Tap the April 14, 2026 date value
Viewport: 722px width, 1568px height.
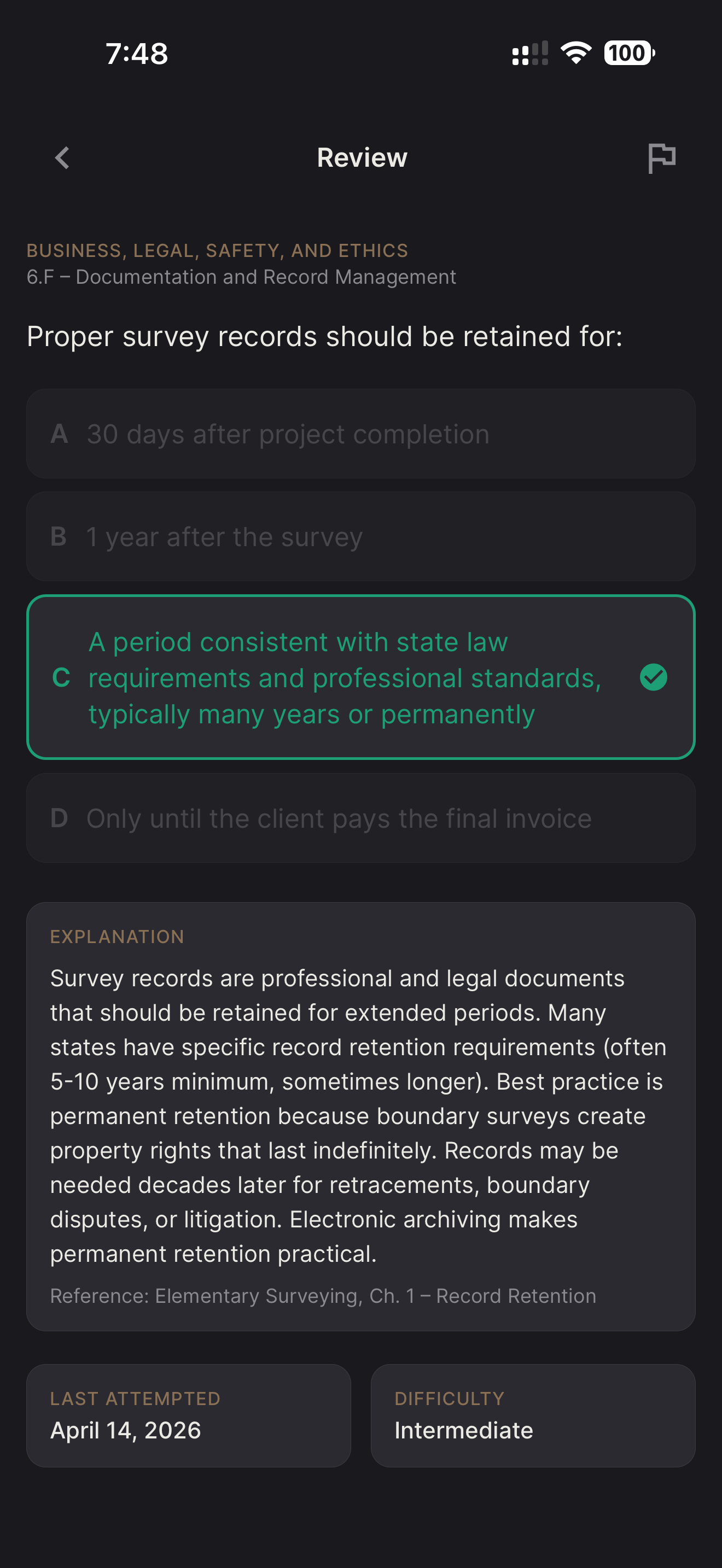coord(125,1430)
